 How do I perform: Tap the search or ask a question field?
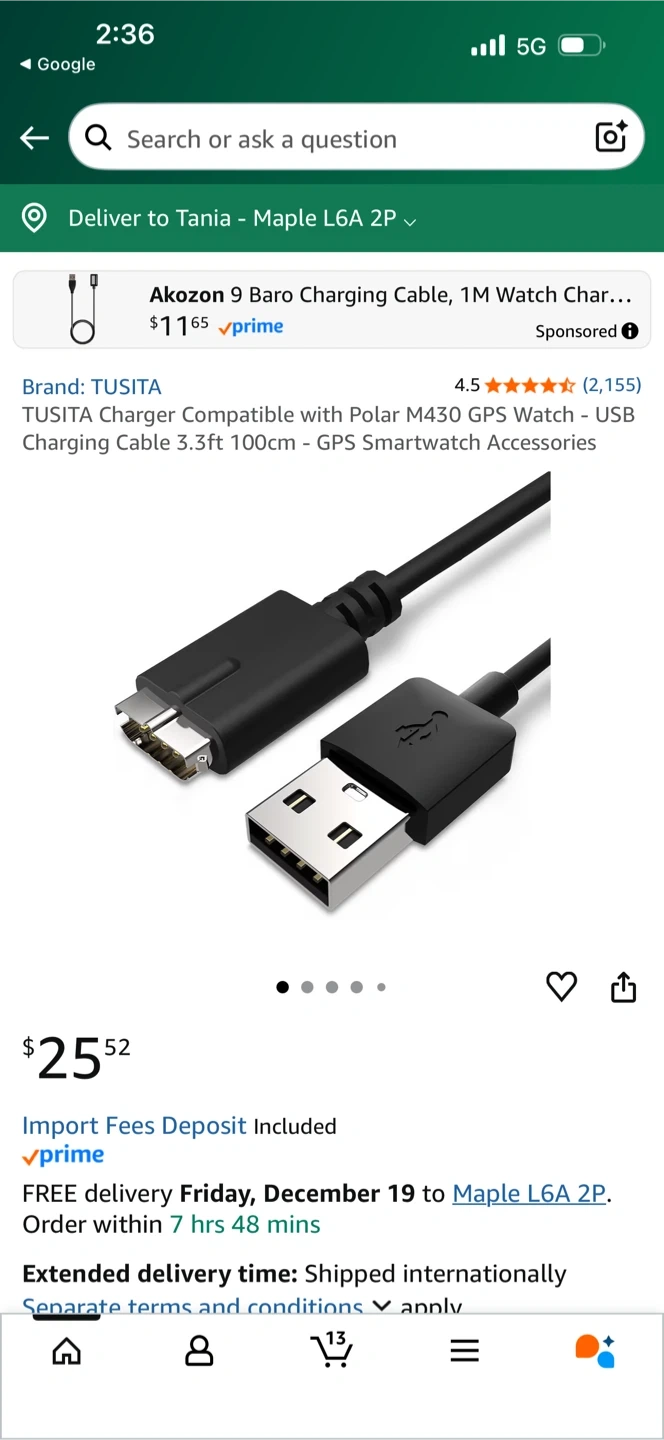tap(330, 138)
